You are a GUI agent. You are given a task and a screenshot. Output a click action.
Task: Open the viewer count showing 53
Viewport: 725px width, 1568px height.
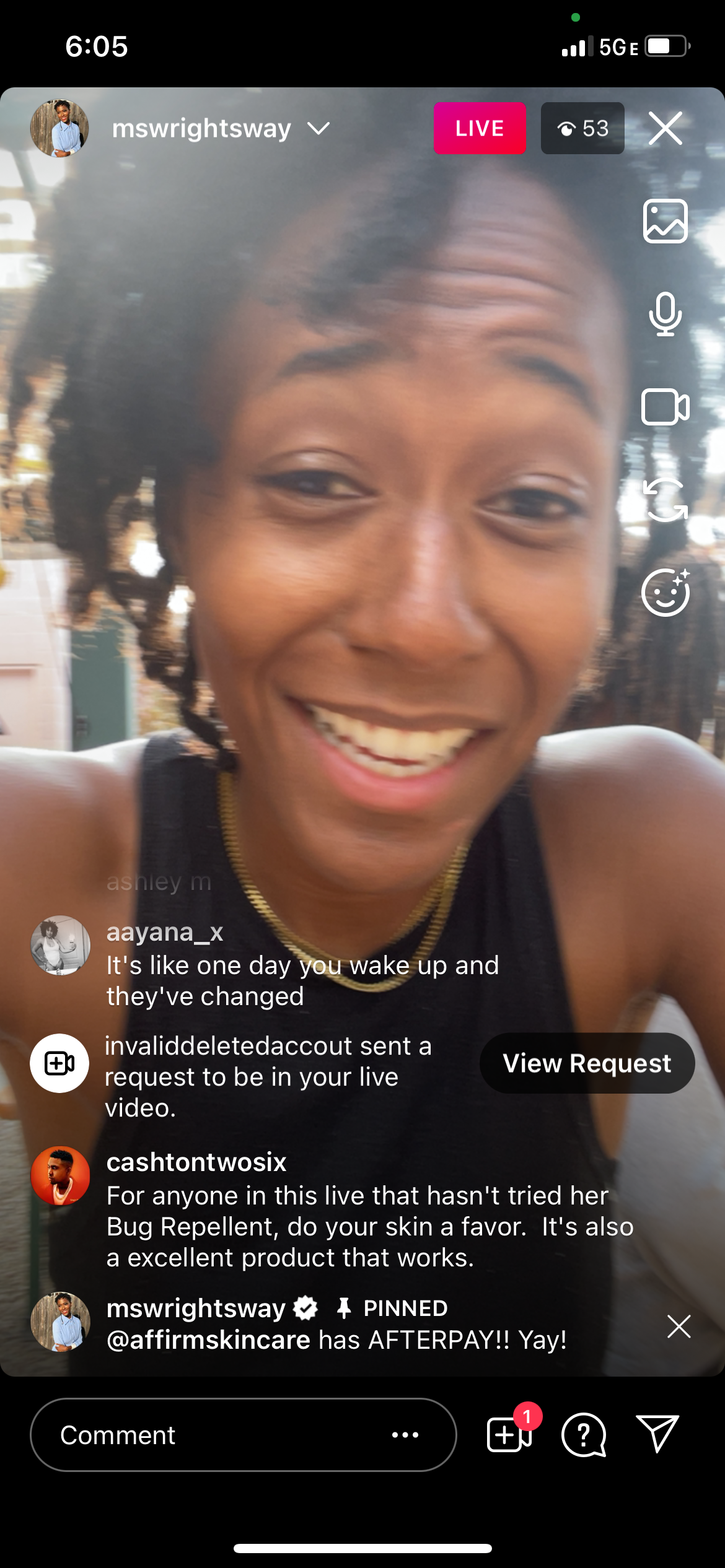pos(582,128)
